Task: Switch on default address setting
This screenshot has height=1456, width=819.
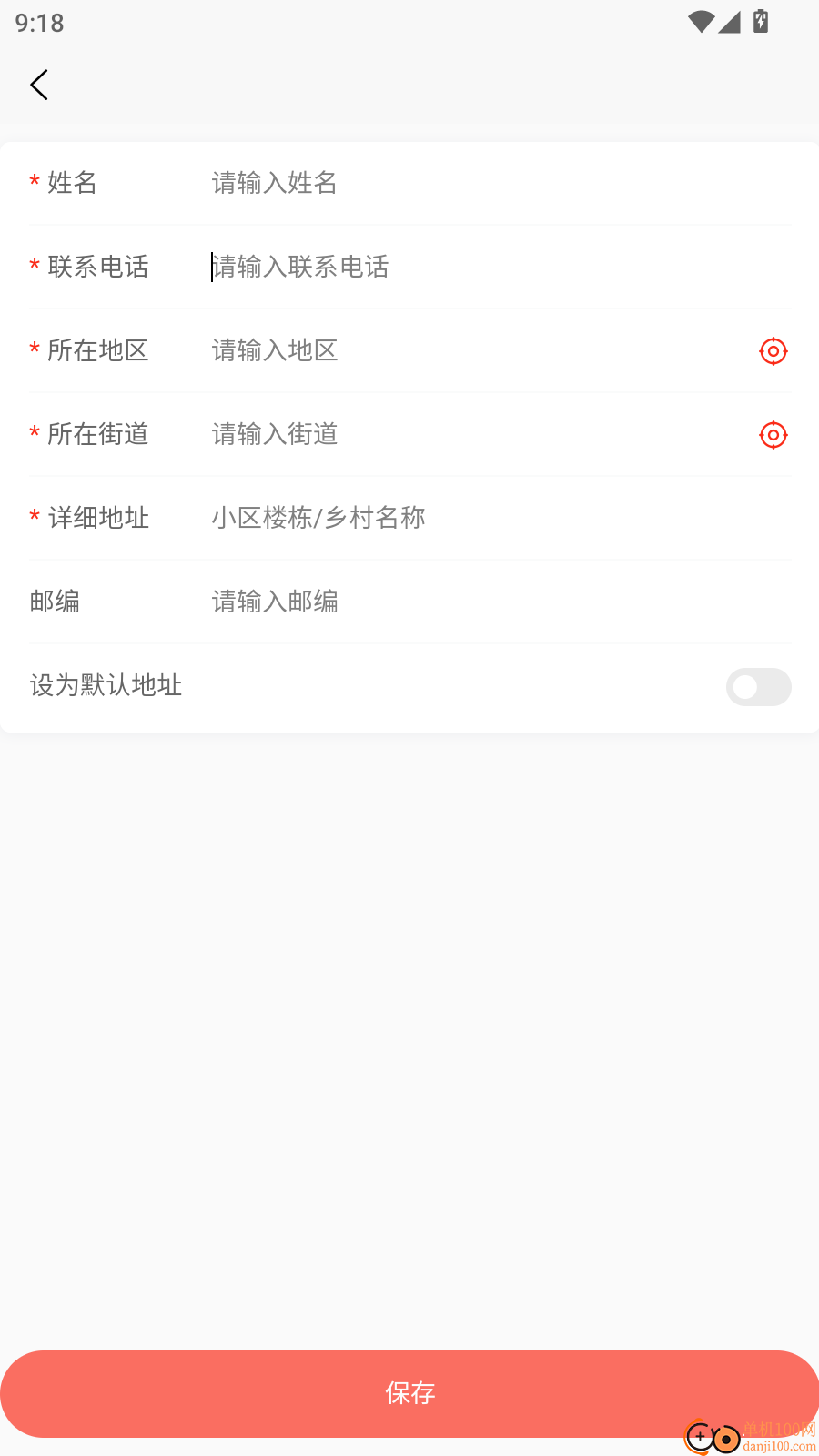Action: pos(758,687)
